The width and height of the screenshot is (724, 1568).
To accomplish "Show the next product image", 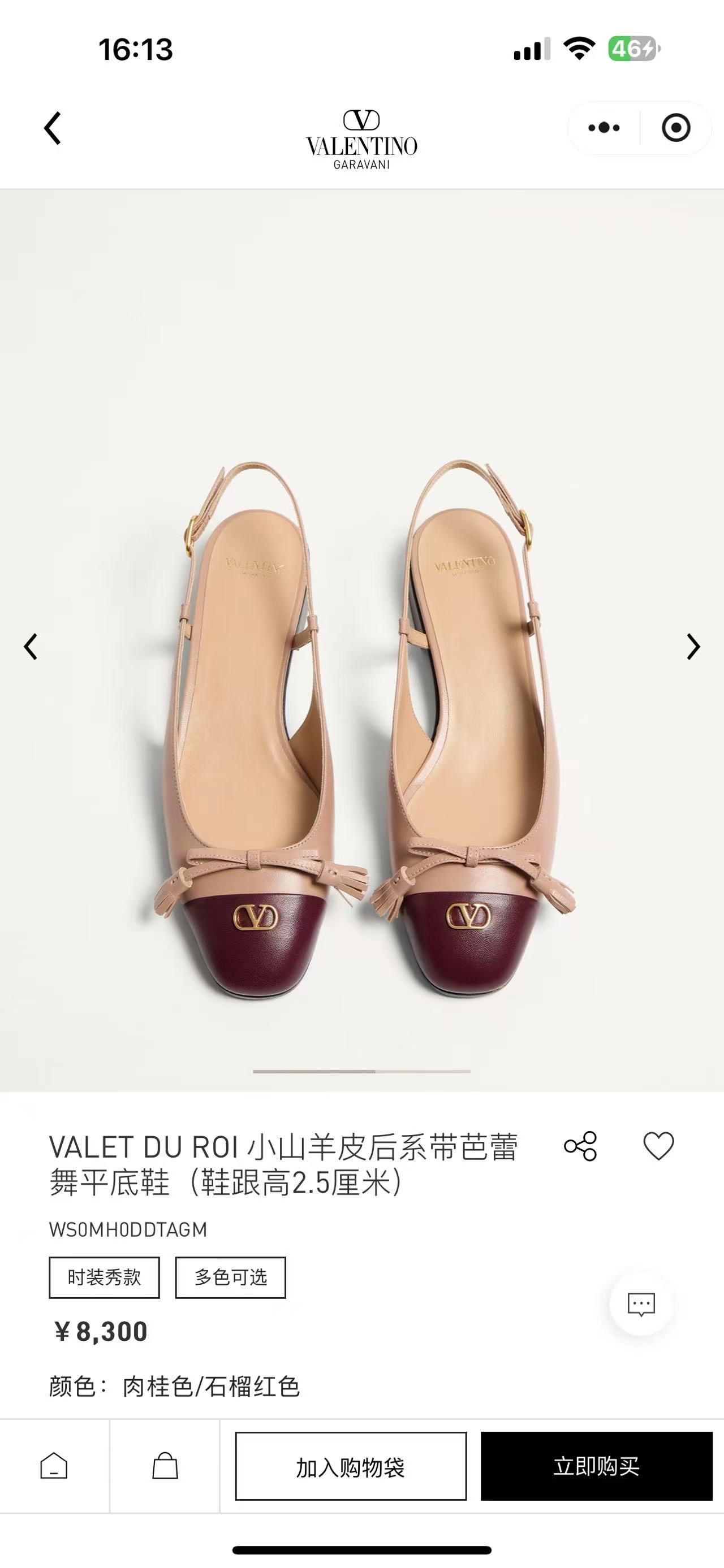I will pos(693,647).
